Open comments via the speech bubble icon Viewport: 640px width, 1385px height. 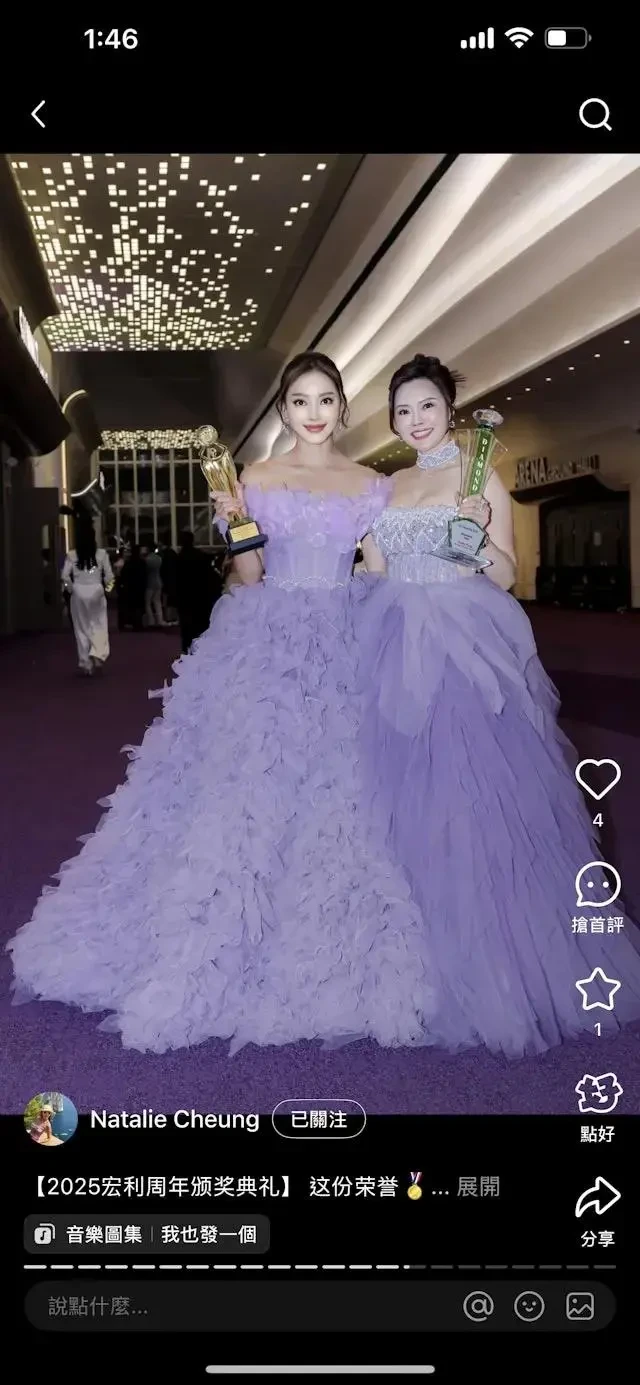[598, 885]
